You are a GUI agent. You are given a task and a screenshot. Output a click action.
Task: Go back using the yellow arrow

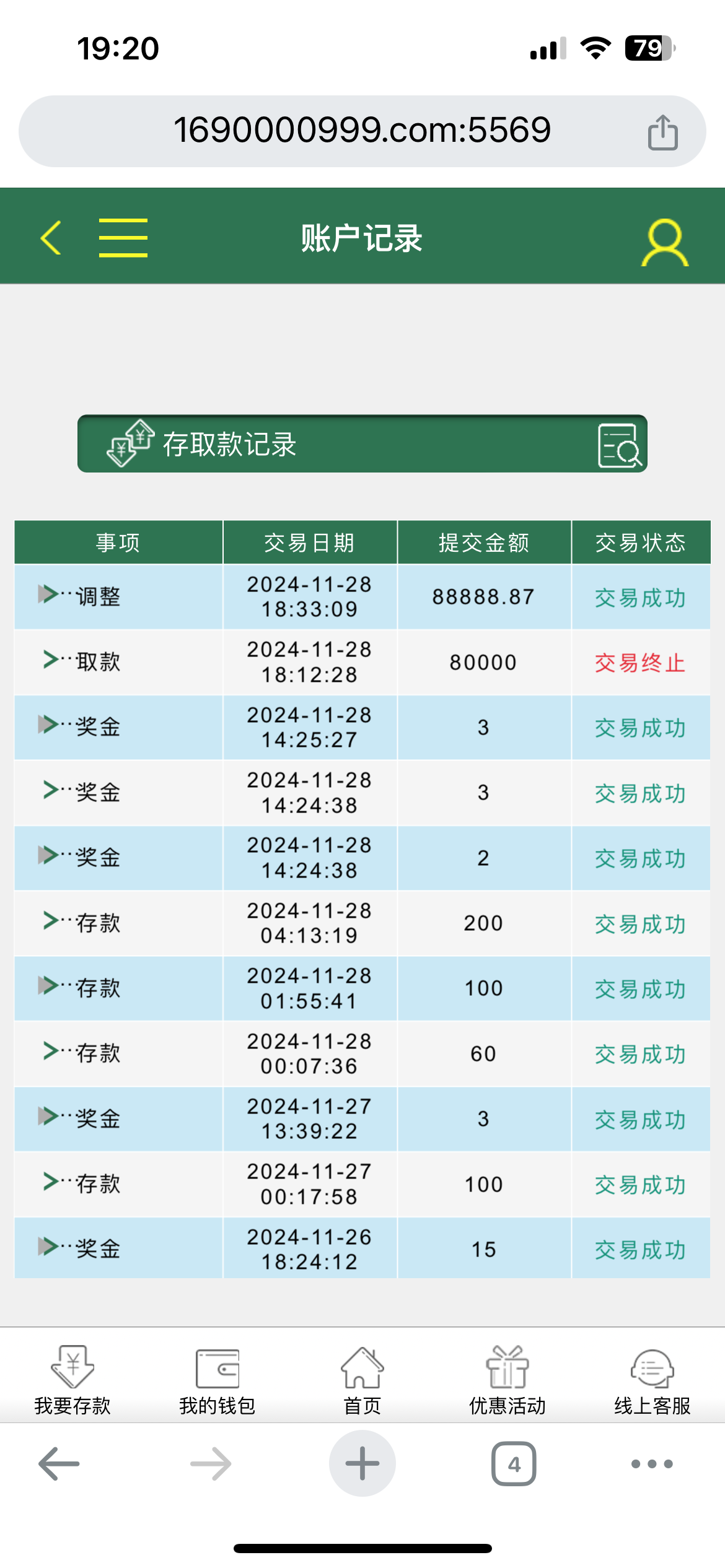point(51,238)
